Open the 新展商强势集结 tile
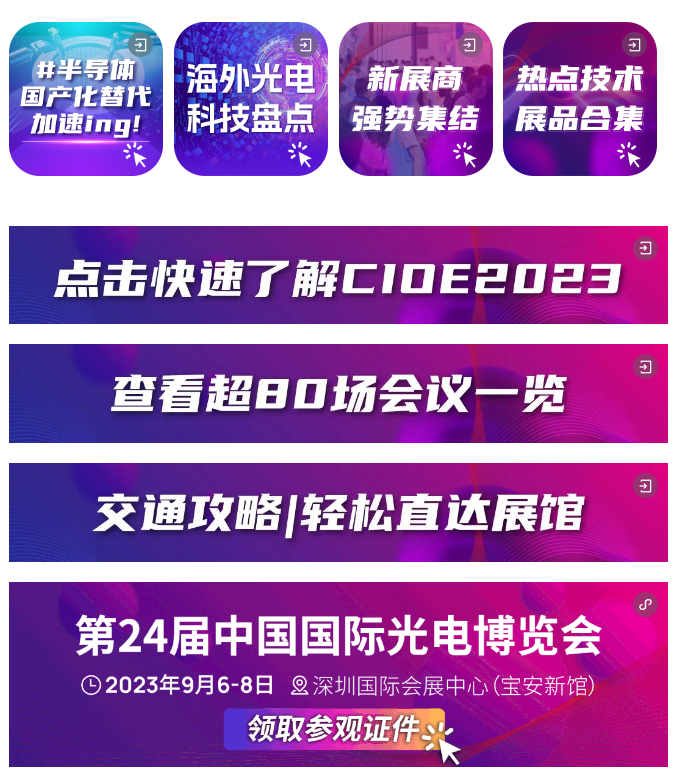The image size is (682, 780). tap(415, 99)
